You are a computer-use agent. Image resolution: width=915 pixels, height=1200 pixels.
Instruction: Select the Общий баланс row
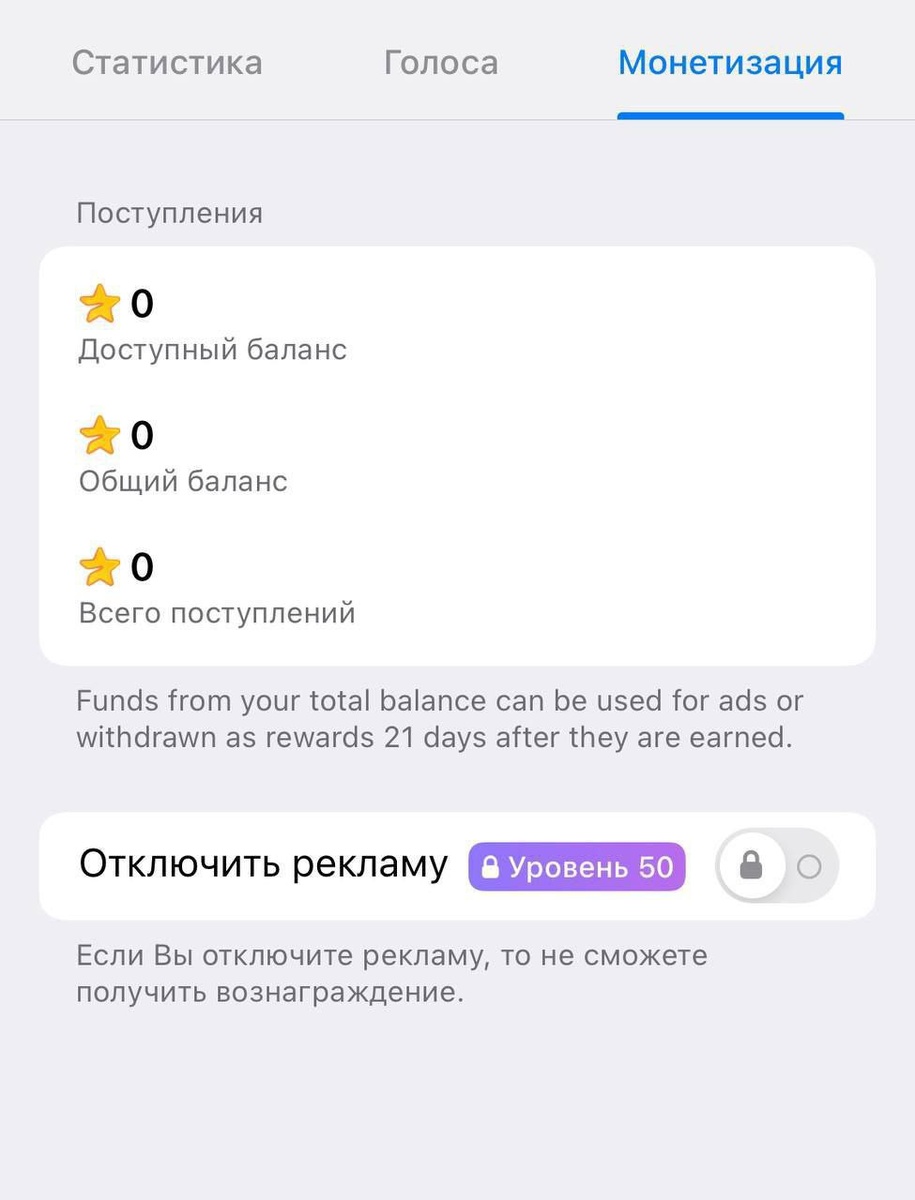(x=183, y=481)
